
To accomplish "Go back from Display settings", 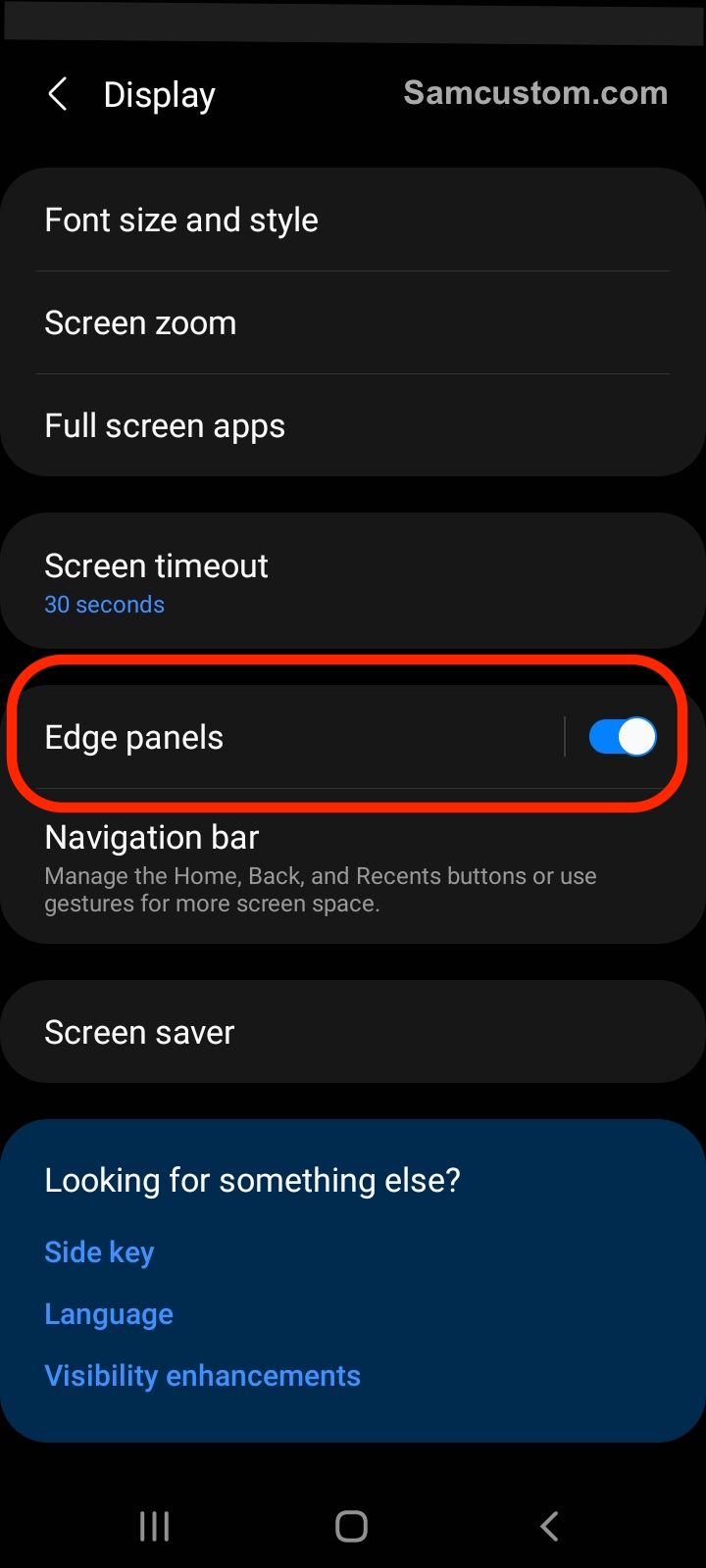I will [58, 95].
